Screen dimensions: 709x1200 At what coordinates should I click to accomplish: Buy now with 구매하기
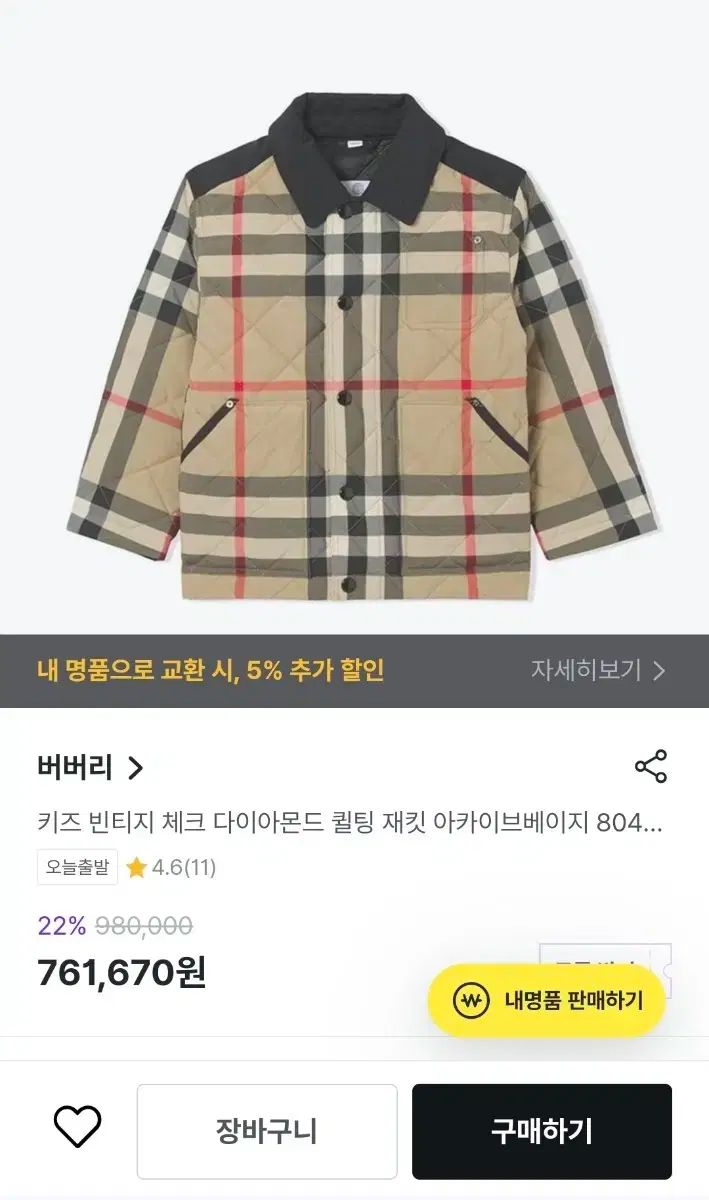click(x=541, y=1131)
